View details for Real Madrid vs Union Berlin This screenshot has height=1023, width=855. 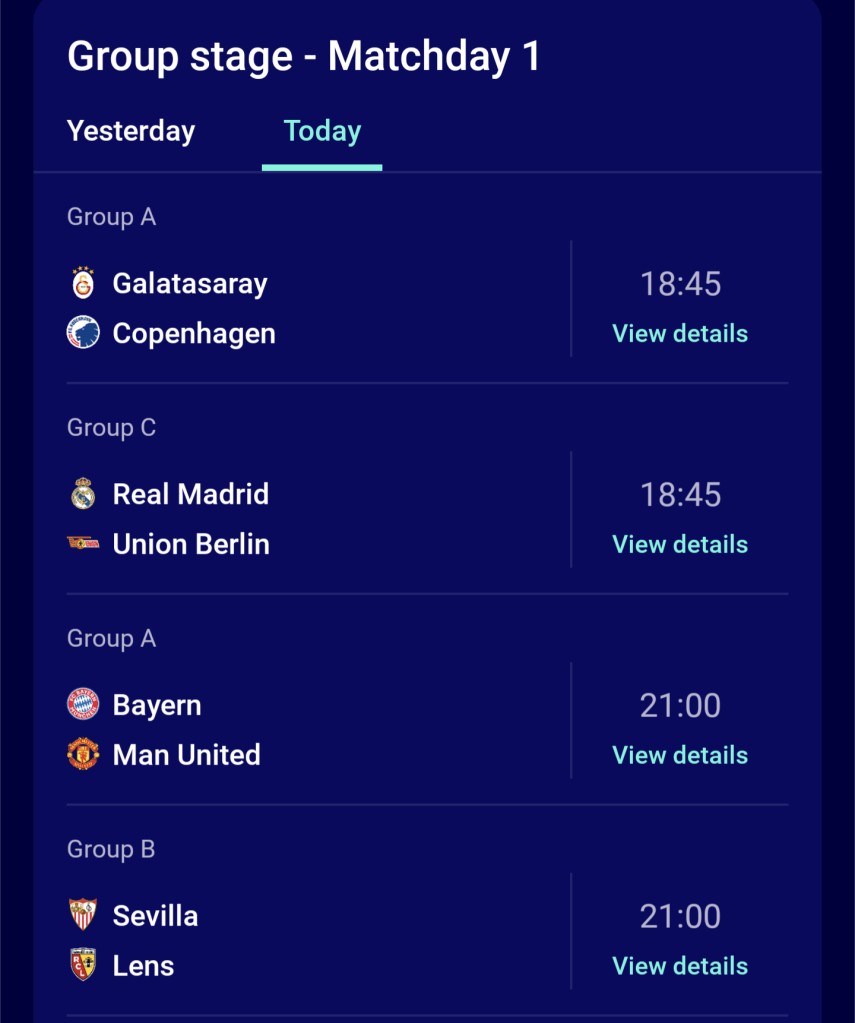680,544
